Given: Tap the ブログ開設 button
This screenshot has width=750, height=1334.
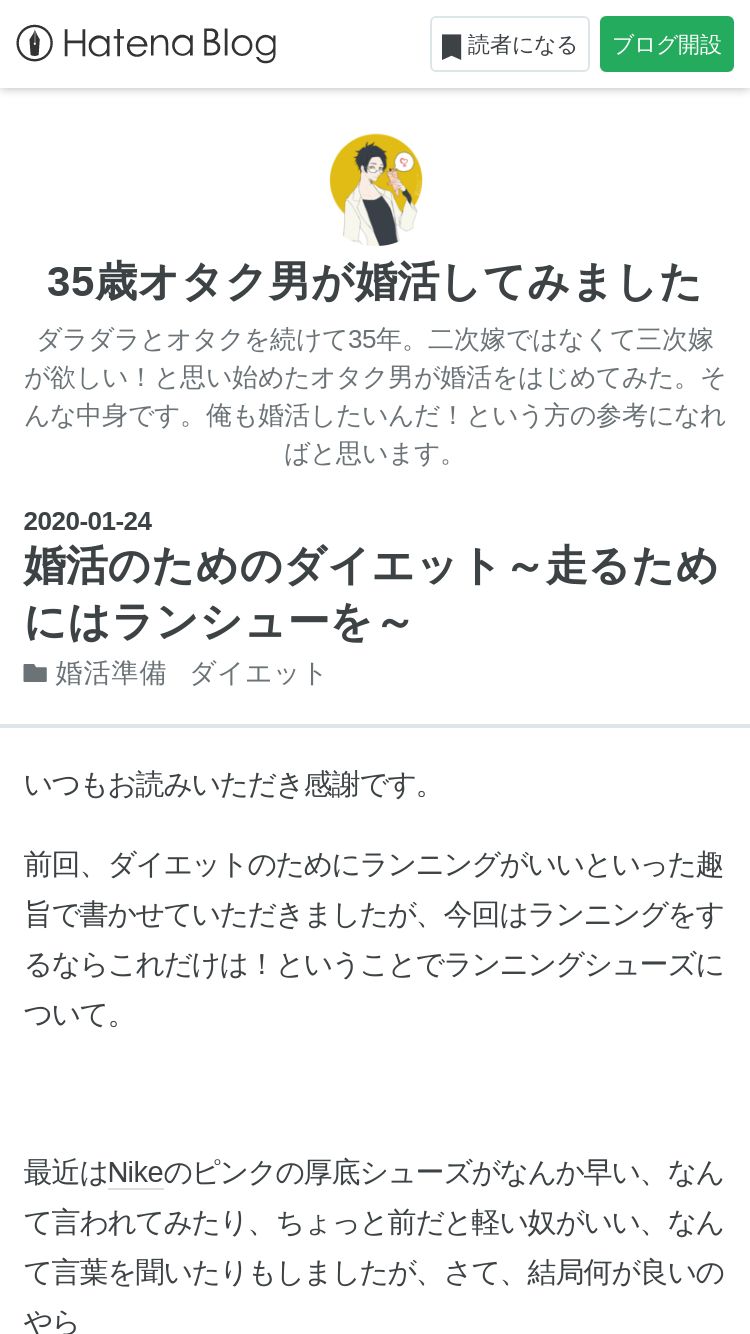Looking at the screenshot, I should 667,44.
